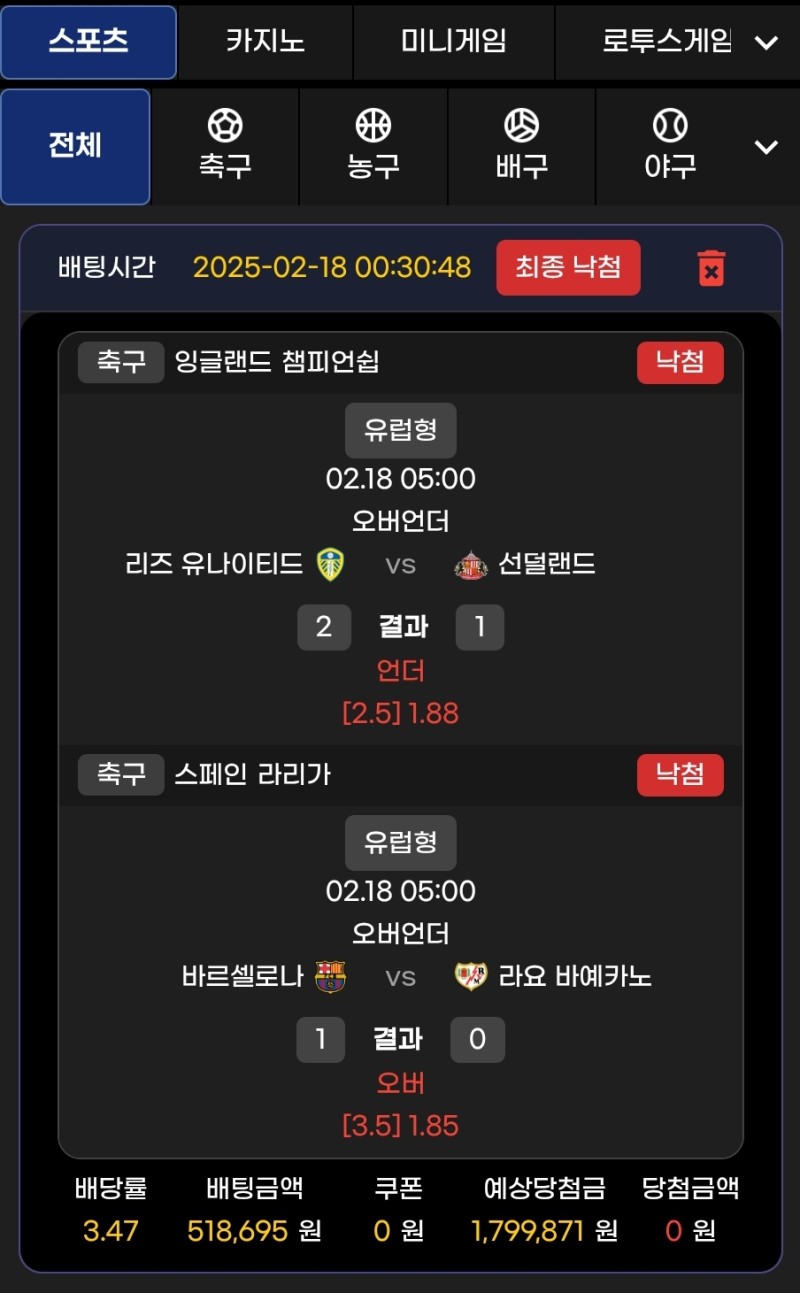Go to the 로투스게임 tab
800x1293 pixels.
(665, 42)
